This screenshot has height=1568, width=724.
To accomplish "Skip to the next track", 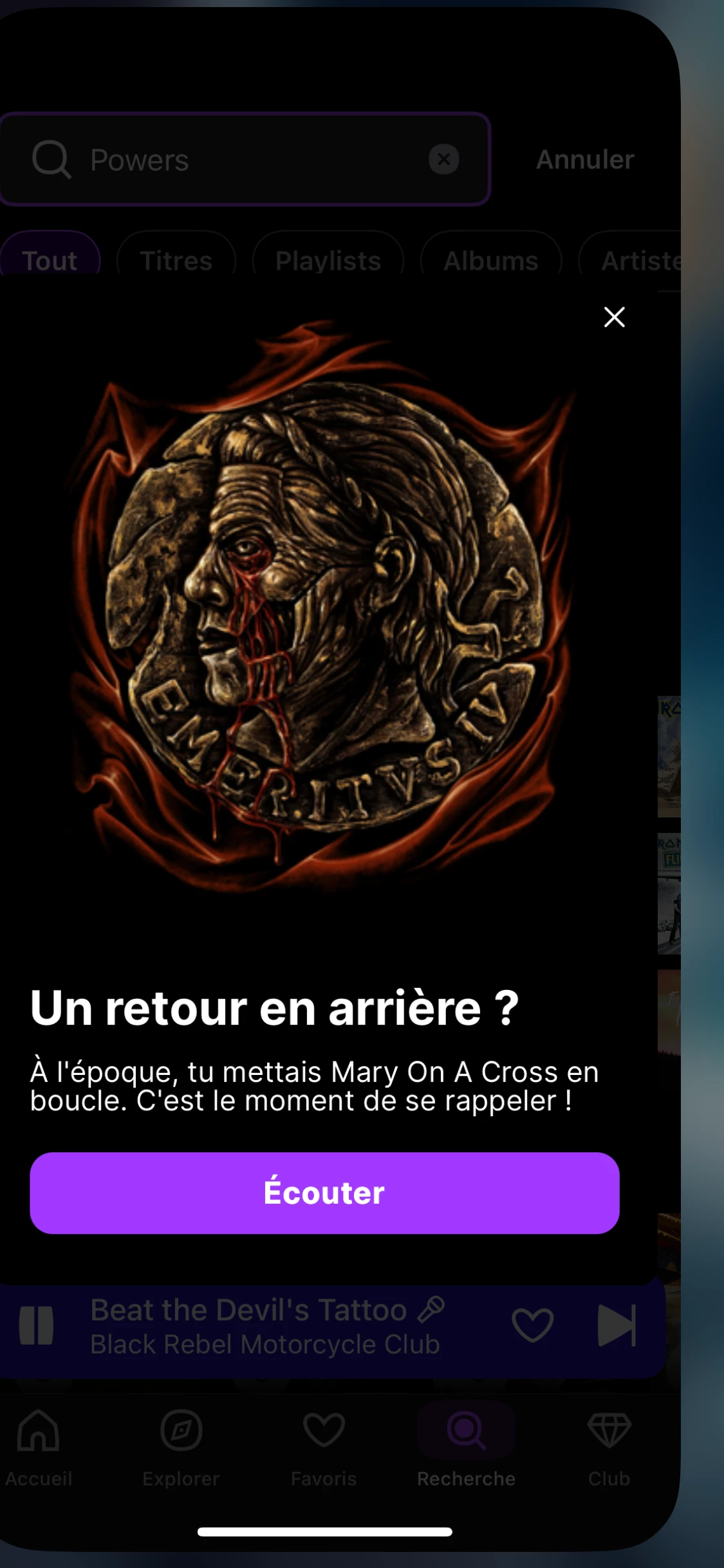I will click(616, 1325).
